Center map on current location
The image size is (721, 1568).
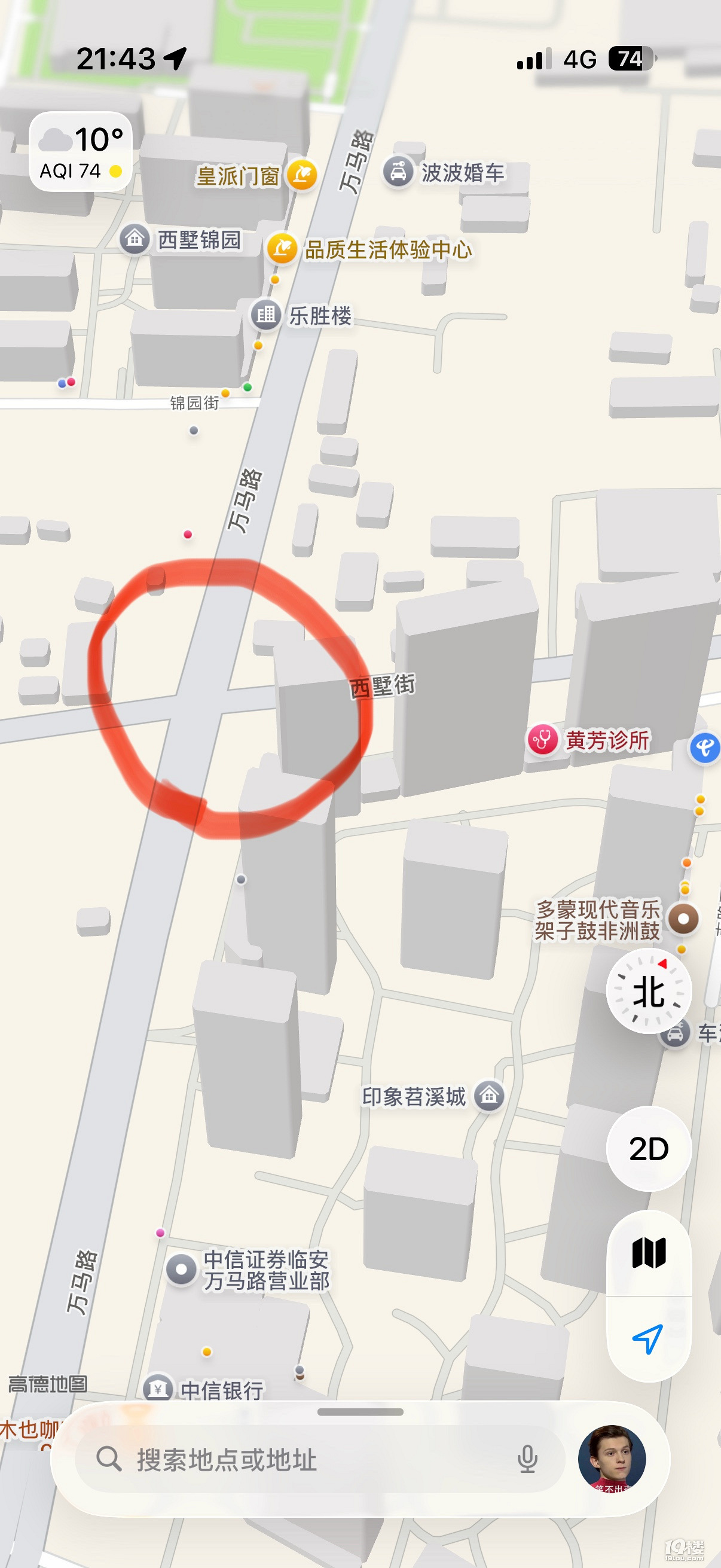click(649, 1338)
